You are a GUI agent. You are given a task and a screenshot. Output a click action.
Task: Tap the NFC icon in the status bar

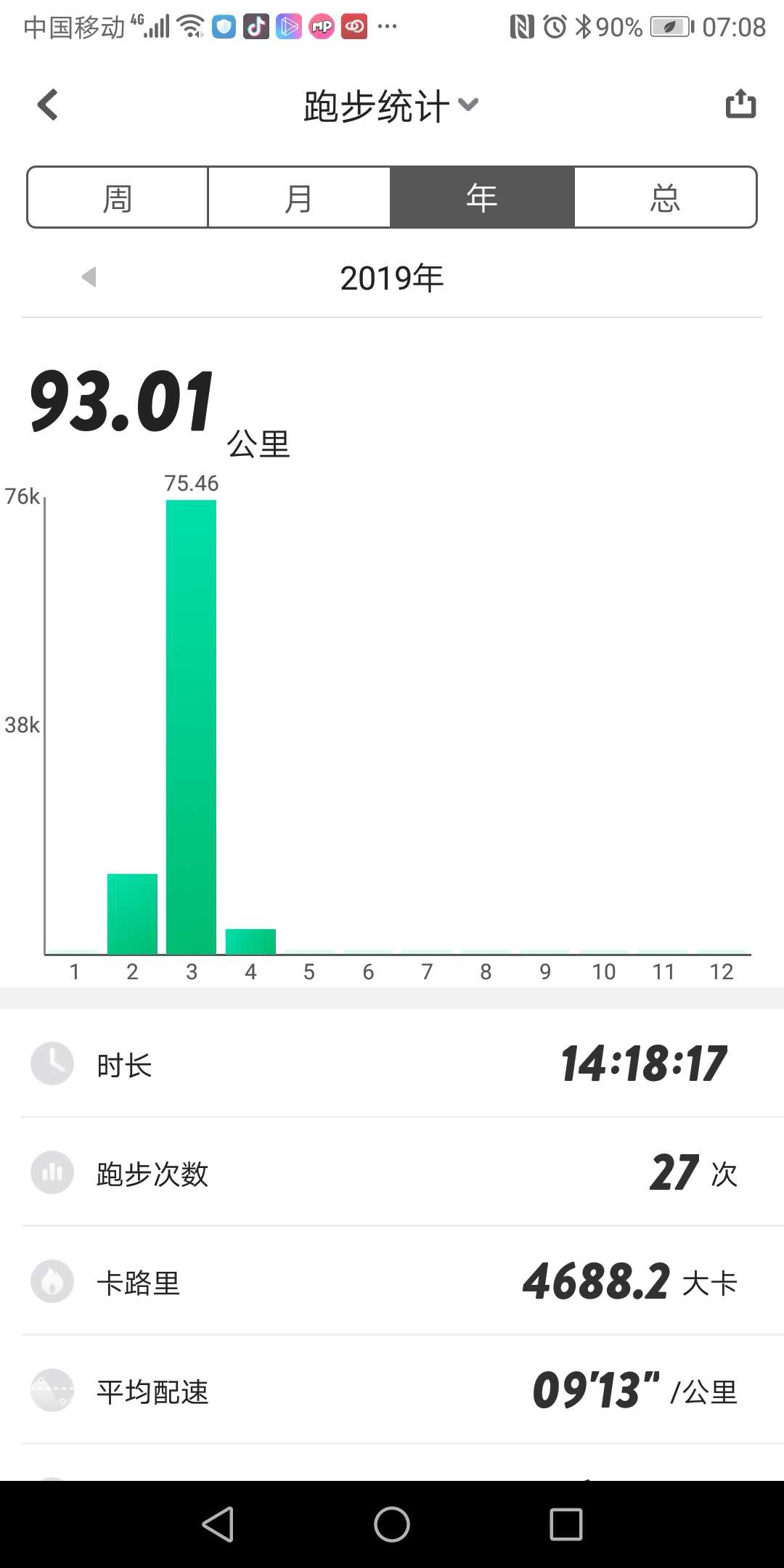coord(524,25)
